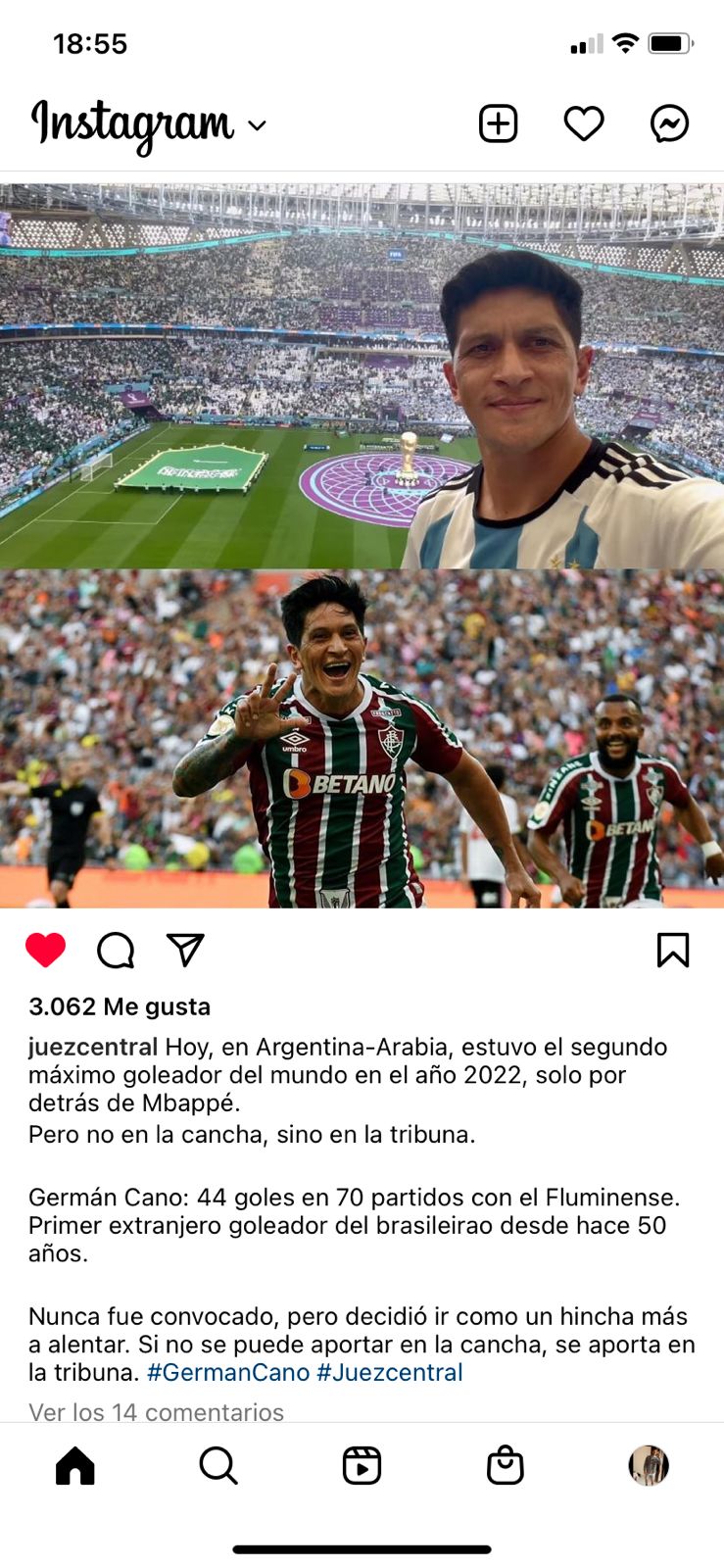Open juezcentral profile from caption

(93, 1047)
